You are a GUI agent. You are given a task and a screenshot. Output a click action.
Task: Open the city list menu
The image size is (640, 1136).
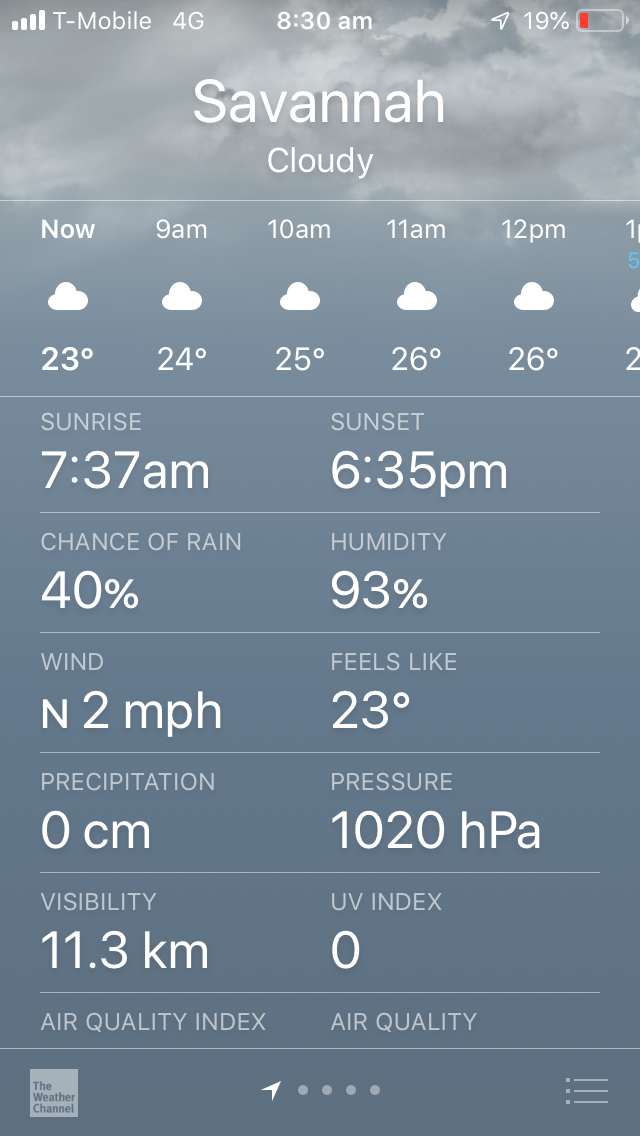586,1090
